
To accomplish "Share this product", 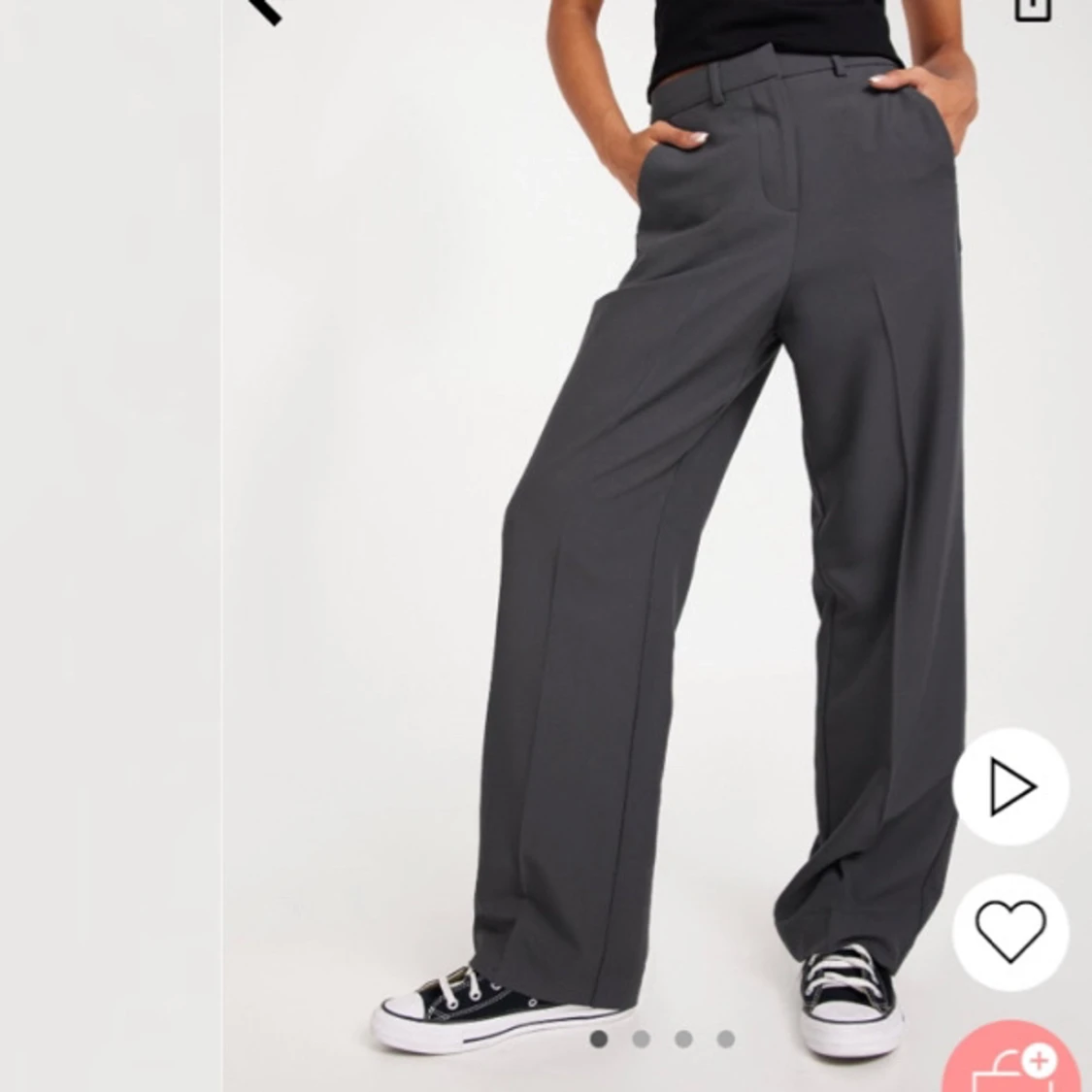I will pyautogui.click(x=1032, y=8).
